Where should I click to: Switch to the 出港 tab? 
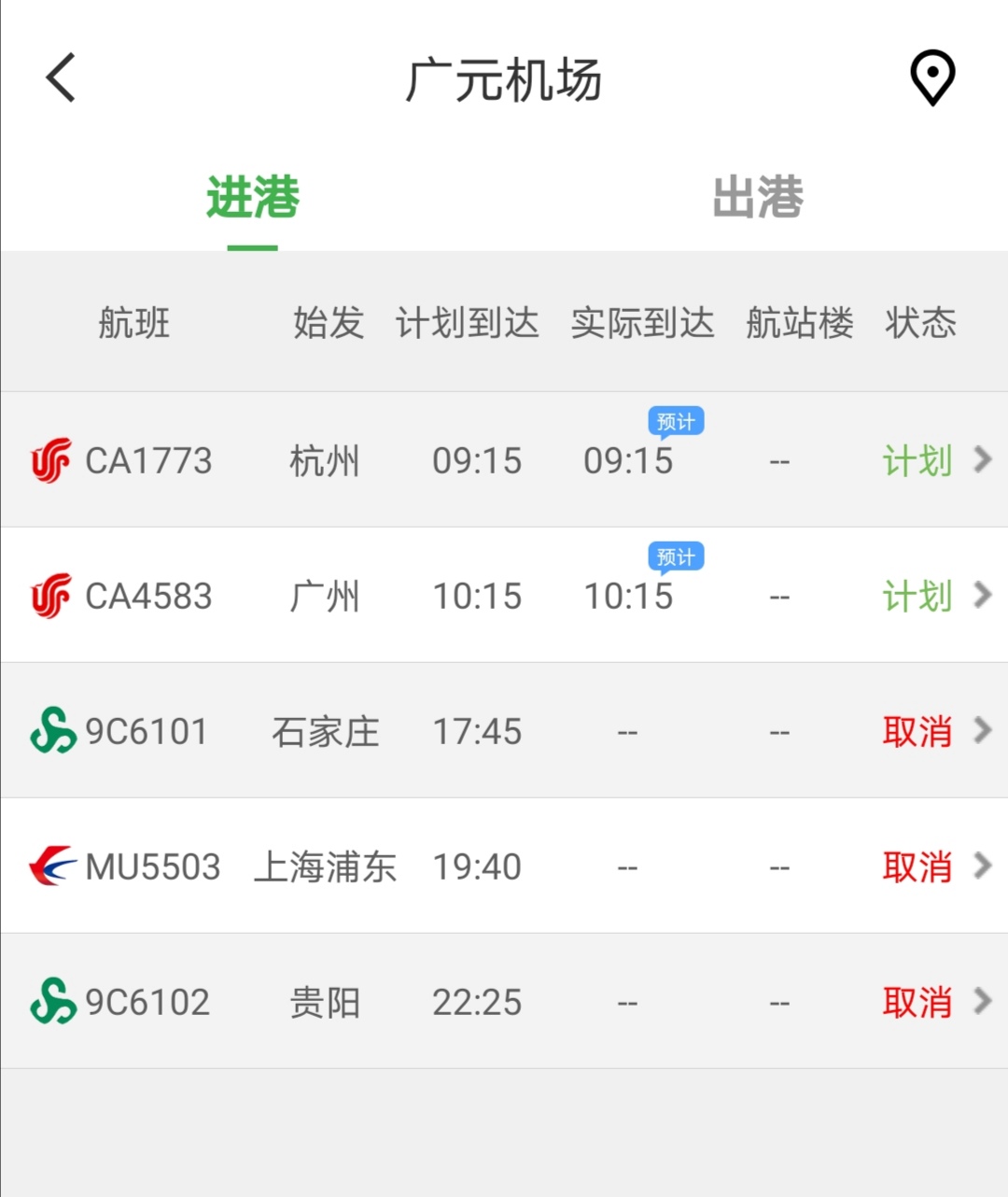[757, 198]
